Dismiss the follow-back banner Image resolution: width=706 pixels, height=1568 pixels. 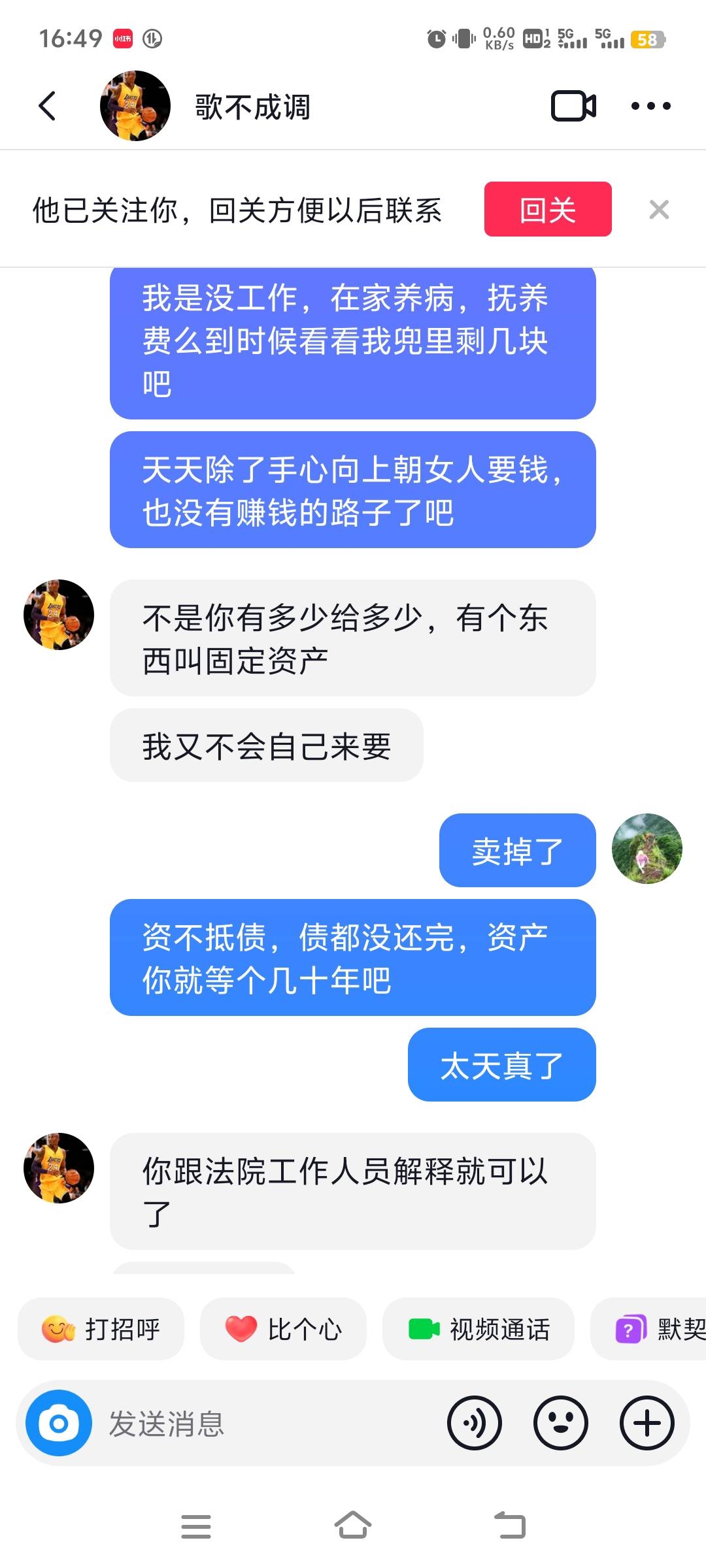(x=659, y=210)
